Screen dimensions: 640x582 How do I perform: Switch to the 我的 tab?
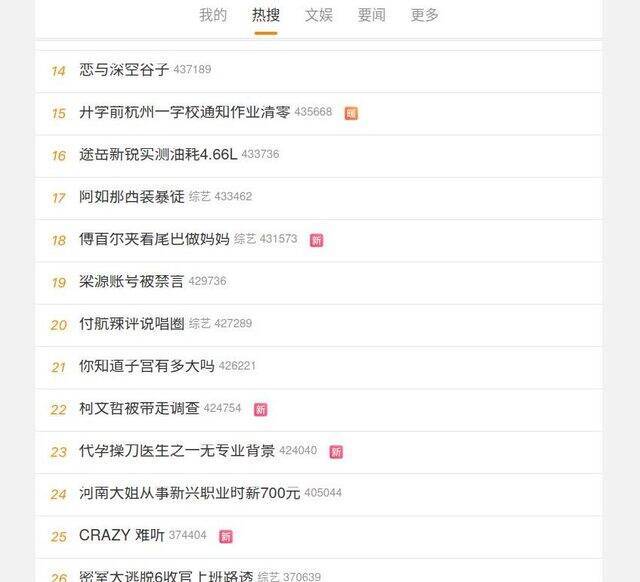pos(213,15)
